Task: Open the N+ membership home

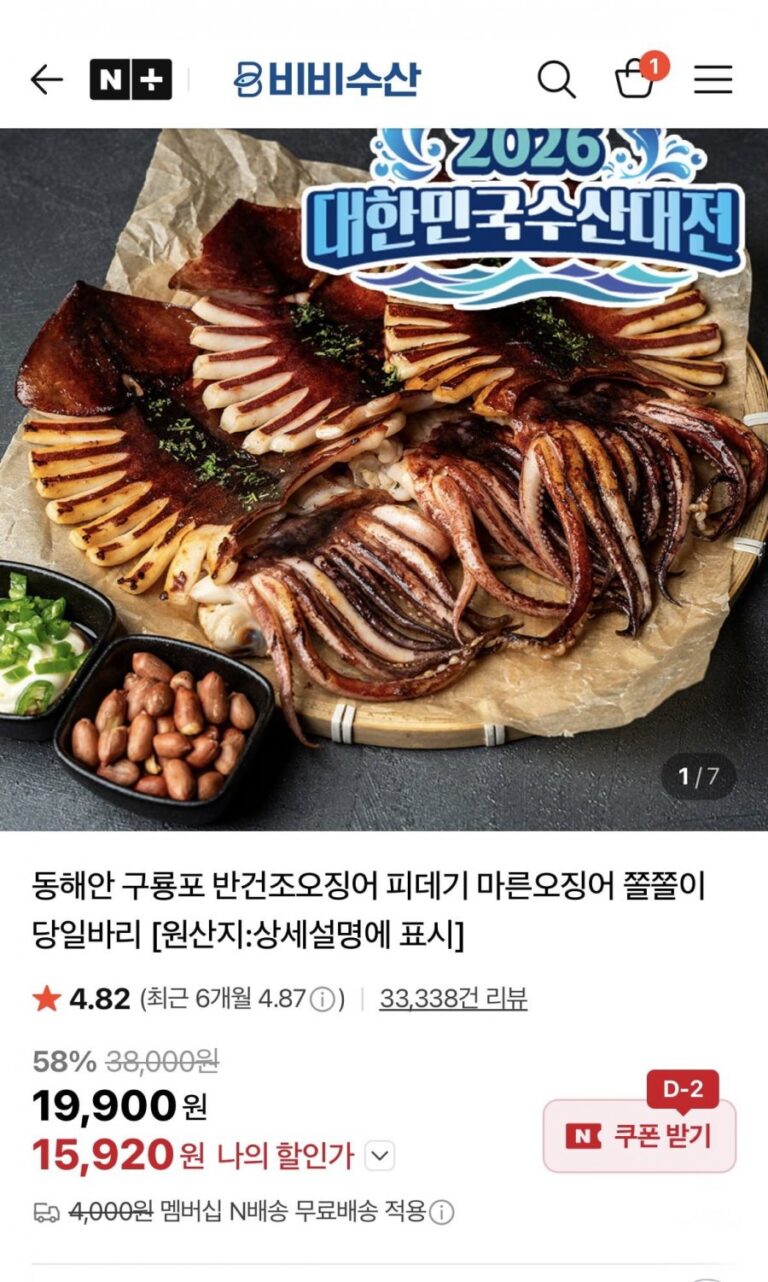Action: (130, 80)
